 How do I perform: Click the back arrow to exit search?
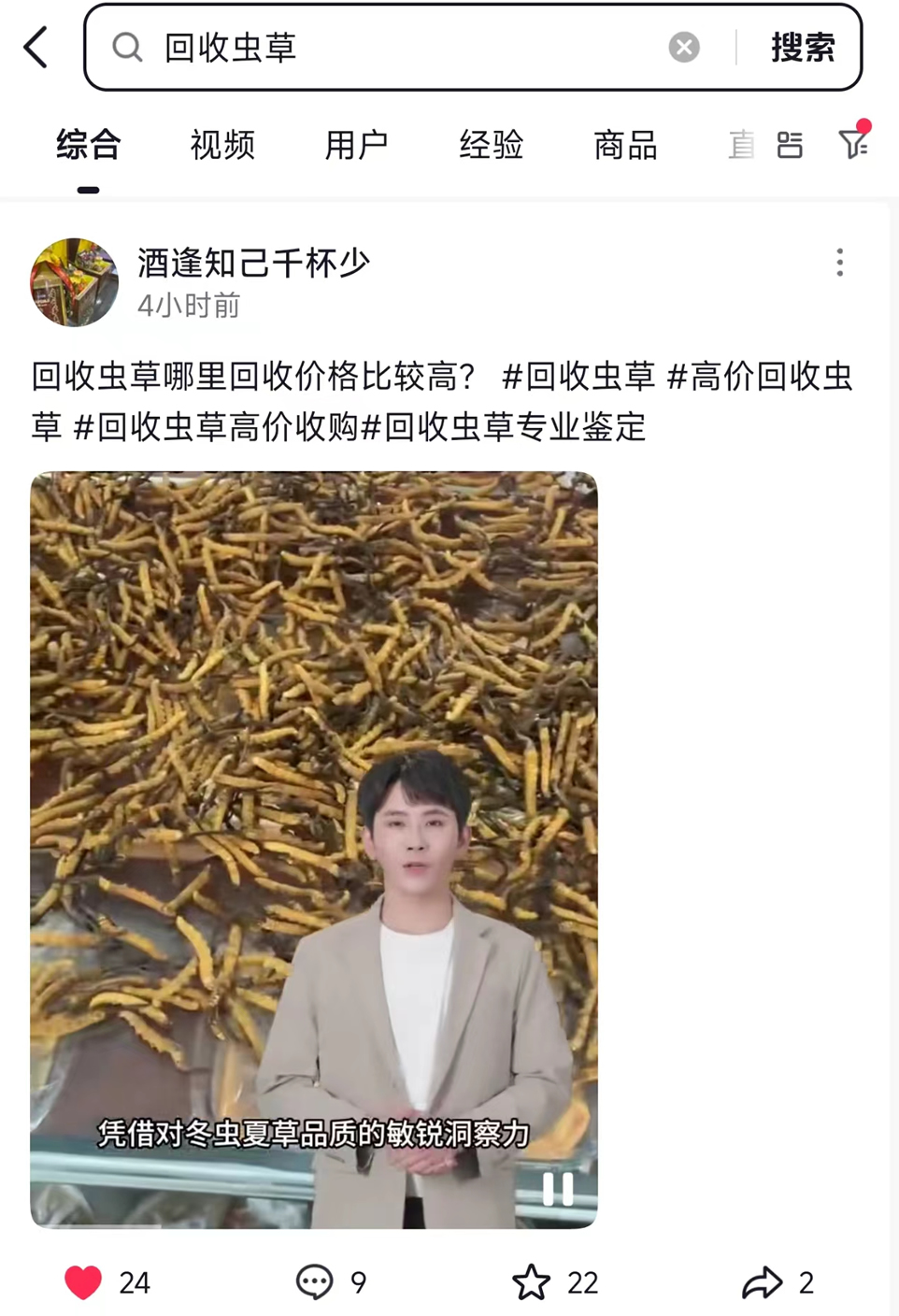coord(36,47)
